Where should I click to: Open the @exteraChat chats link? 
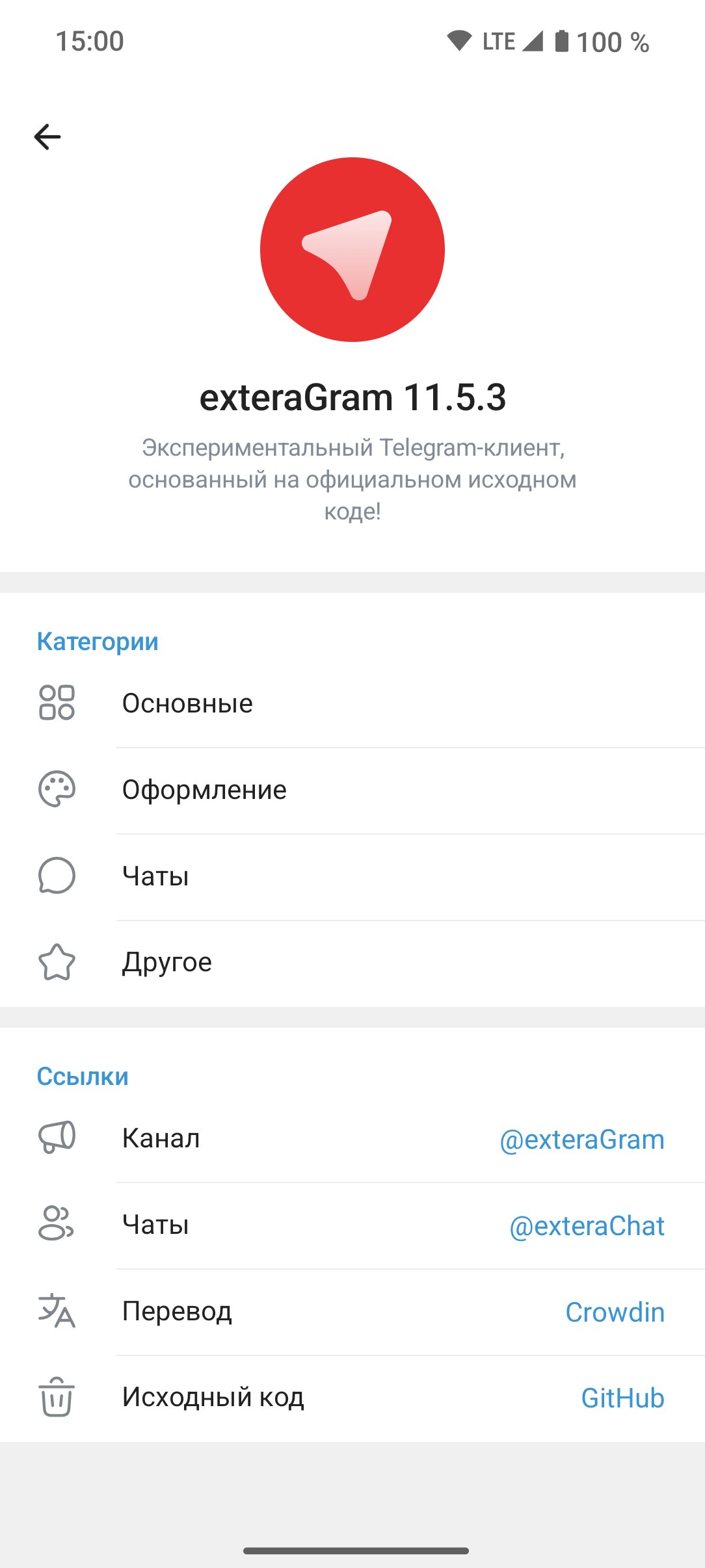(352, 1225)
